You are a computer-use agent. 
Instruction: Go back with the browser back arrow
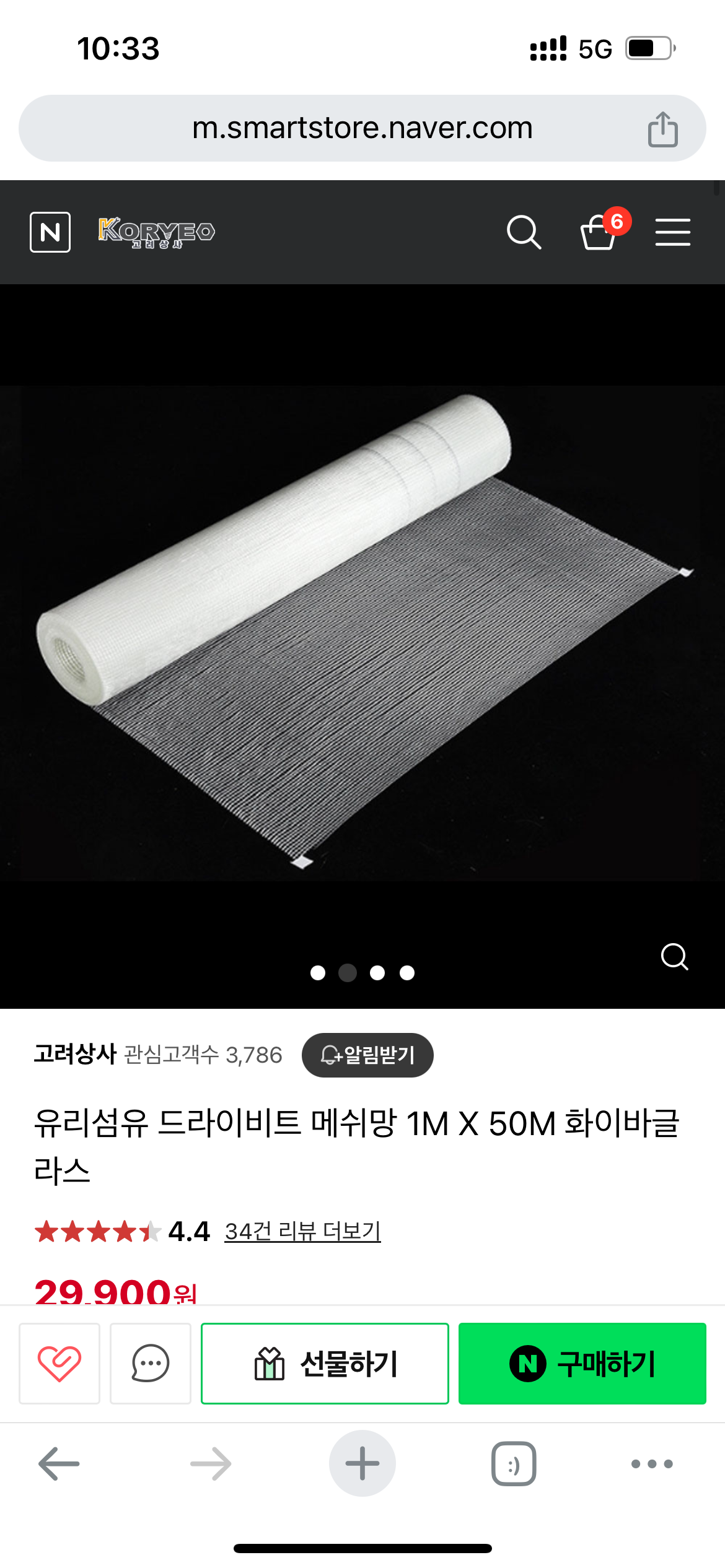point(59,1463)
